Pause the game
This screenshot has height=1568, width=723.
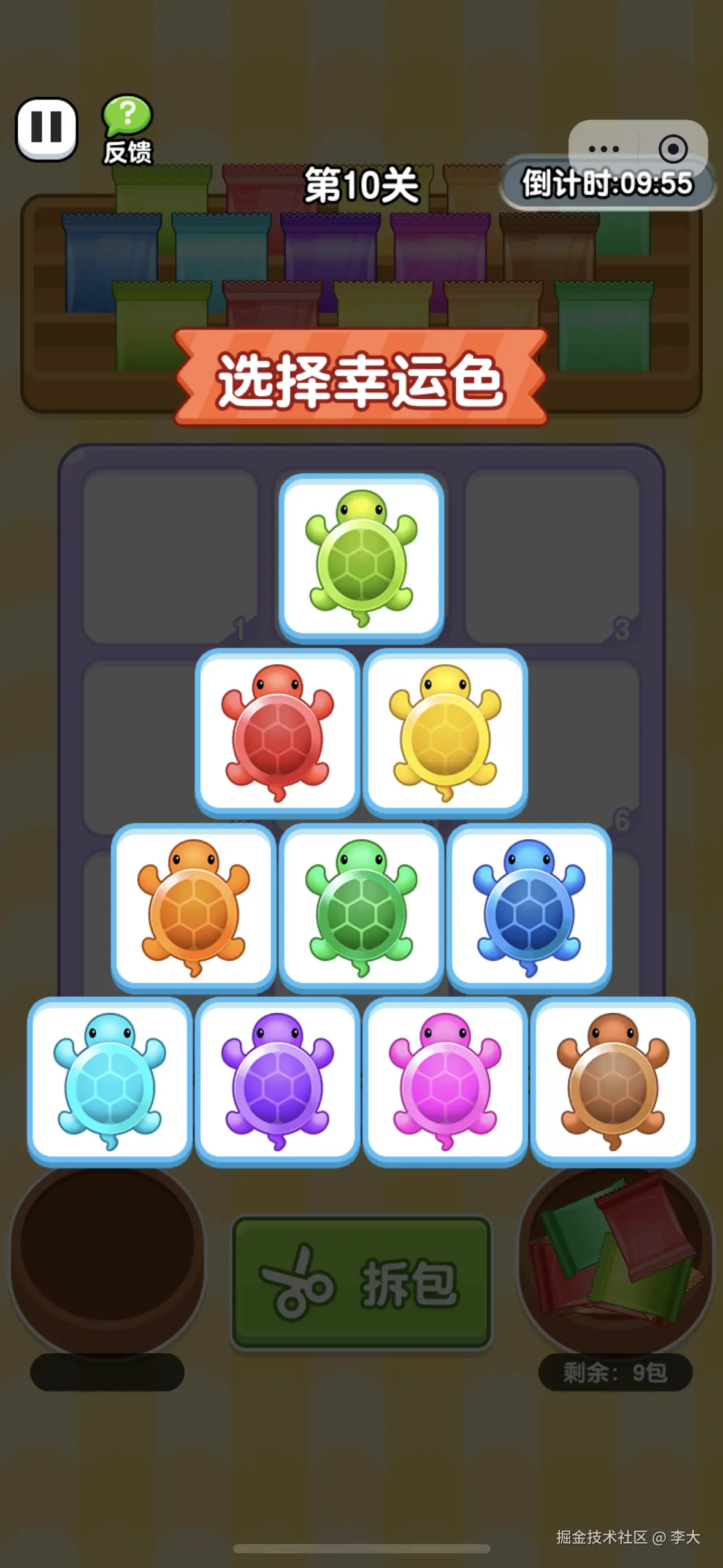click(47, 128)
